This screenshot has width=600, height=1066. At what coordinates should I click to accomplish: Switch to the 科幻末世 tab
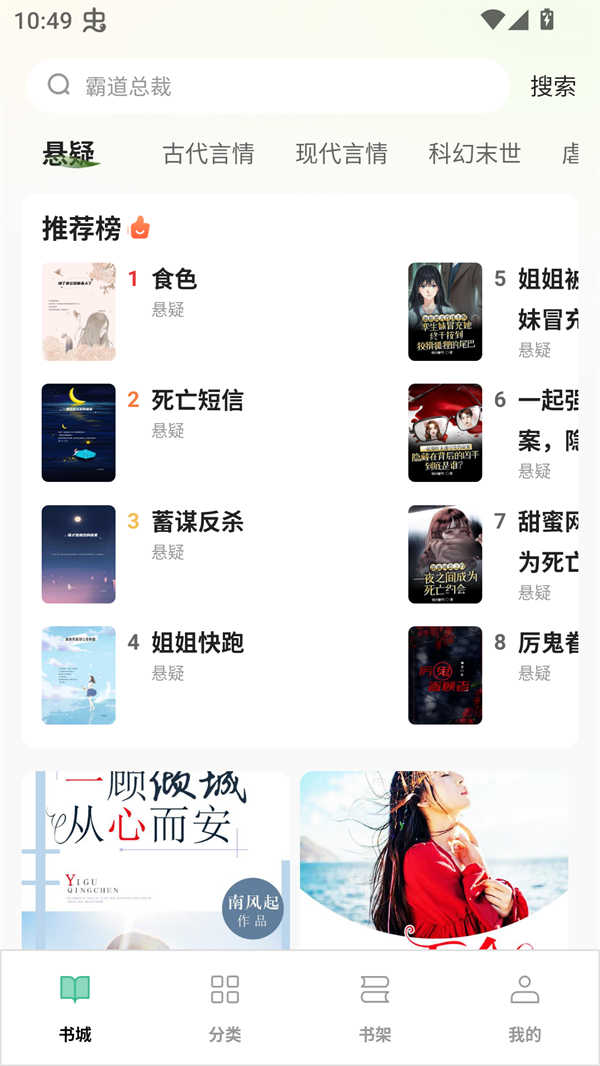click(474, 153)
